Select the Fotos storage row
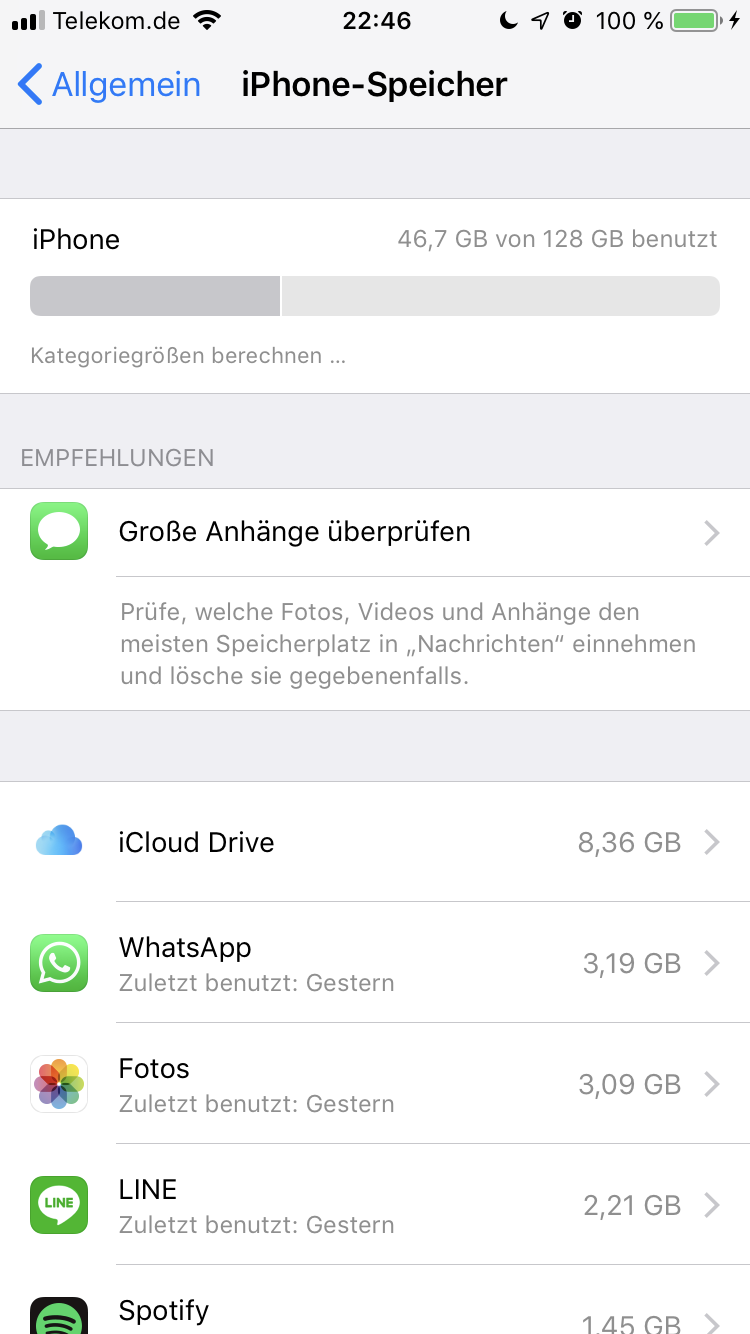 (x=375, y=1084)
